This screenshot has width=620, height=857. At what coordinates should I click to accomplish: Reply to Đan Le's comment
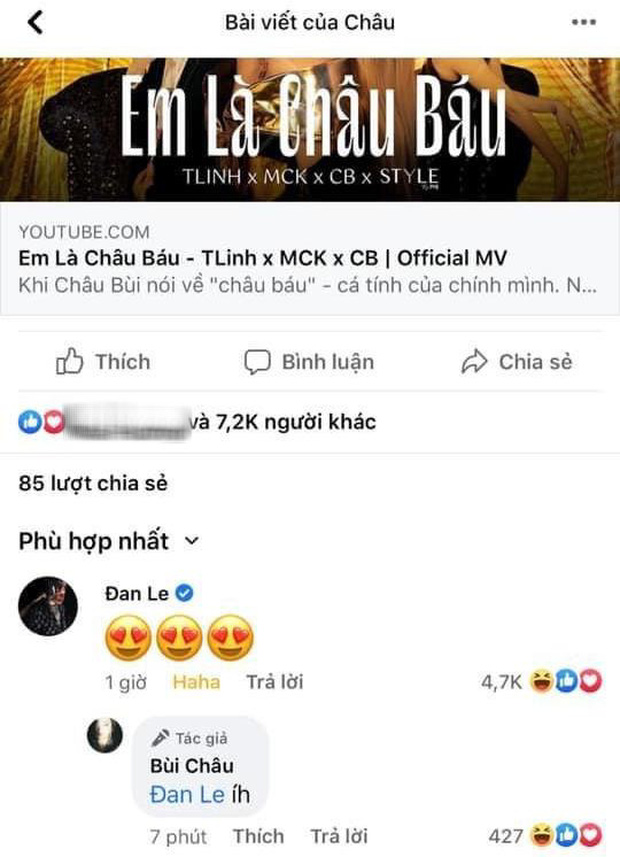pyautogui.click(x=273, y=683)
